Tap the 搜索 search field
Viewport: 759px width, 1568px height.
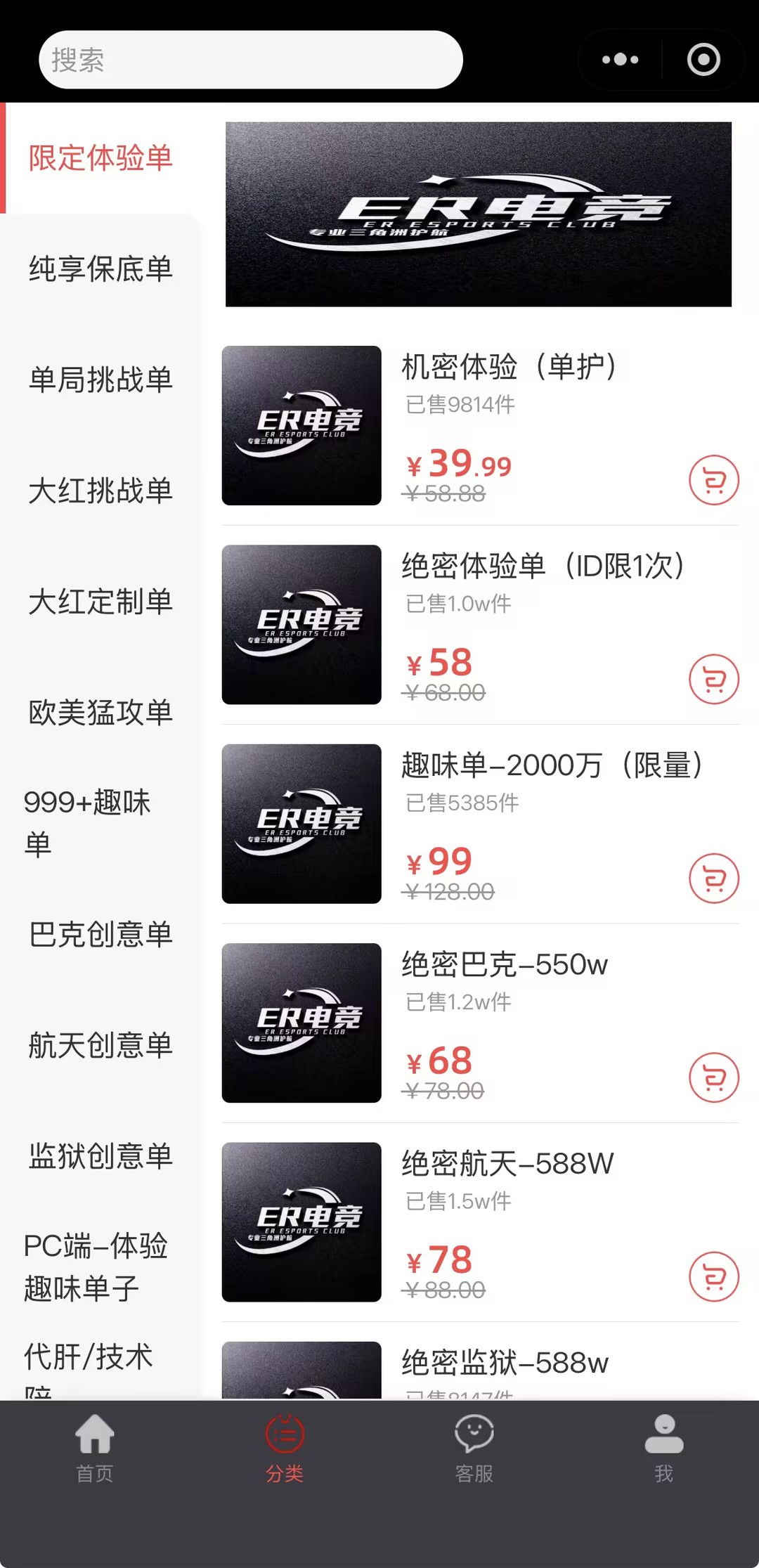pyautogui.click(x=250, y=60)
